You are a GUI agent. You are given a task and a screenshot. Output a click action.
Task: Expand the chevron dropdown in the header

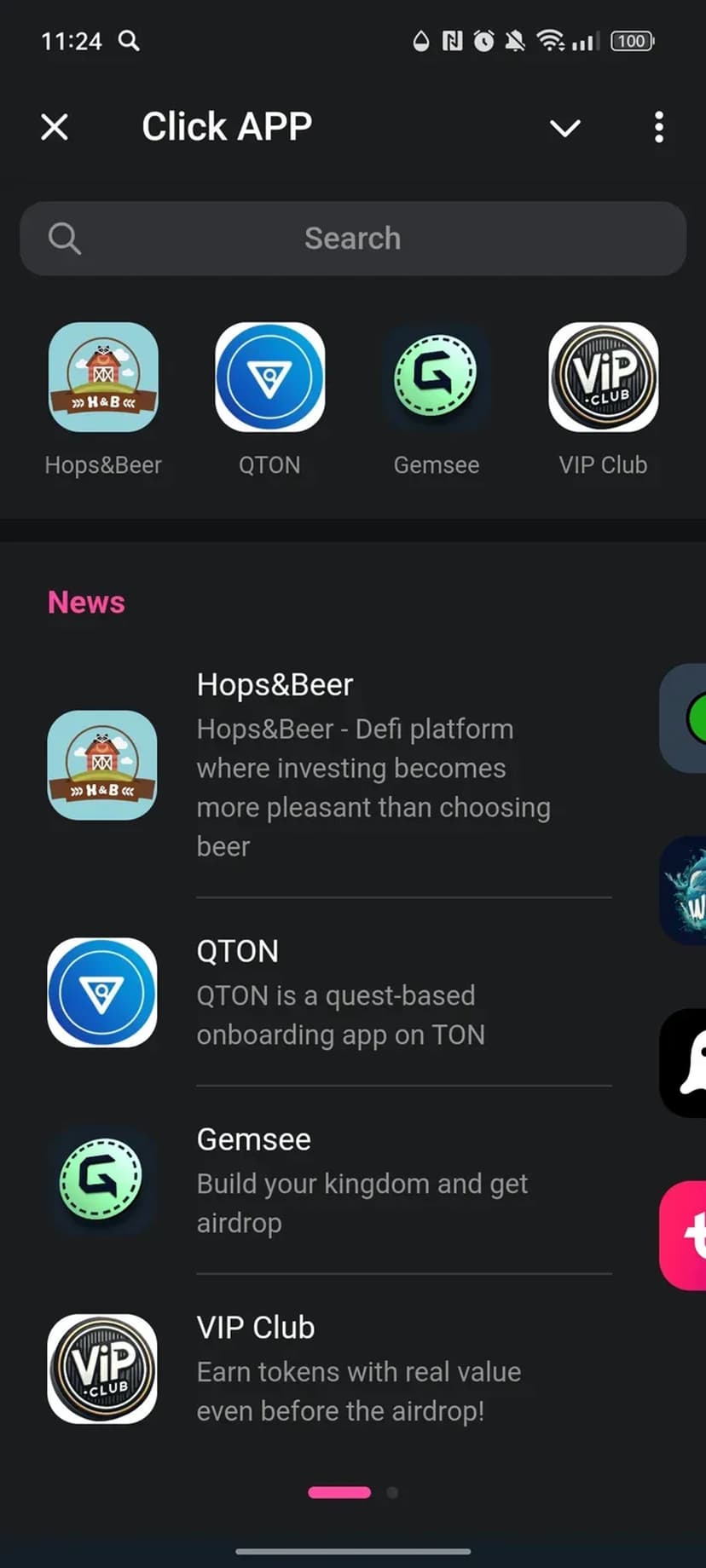point(564,128)
